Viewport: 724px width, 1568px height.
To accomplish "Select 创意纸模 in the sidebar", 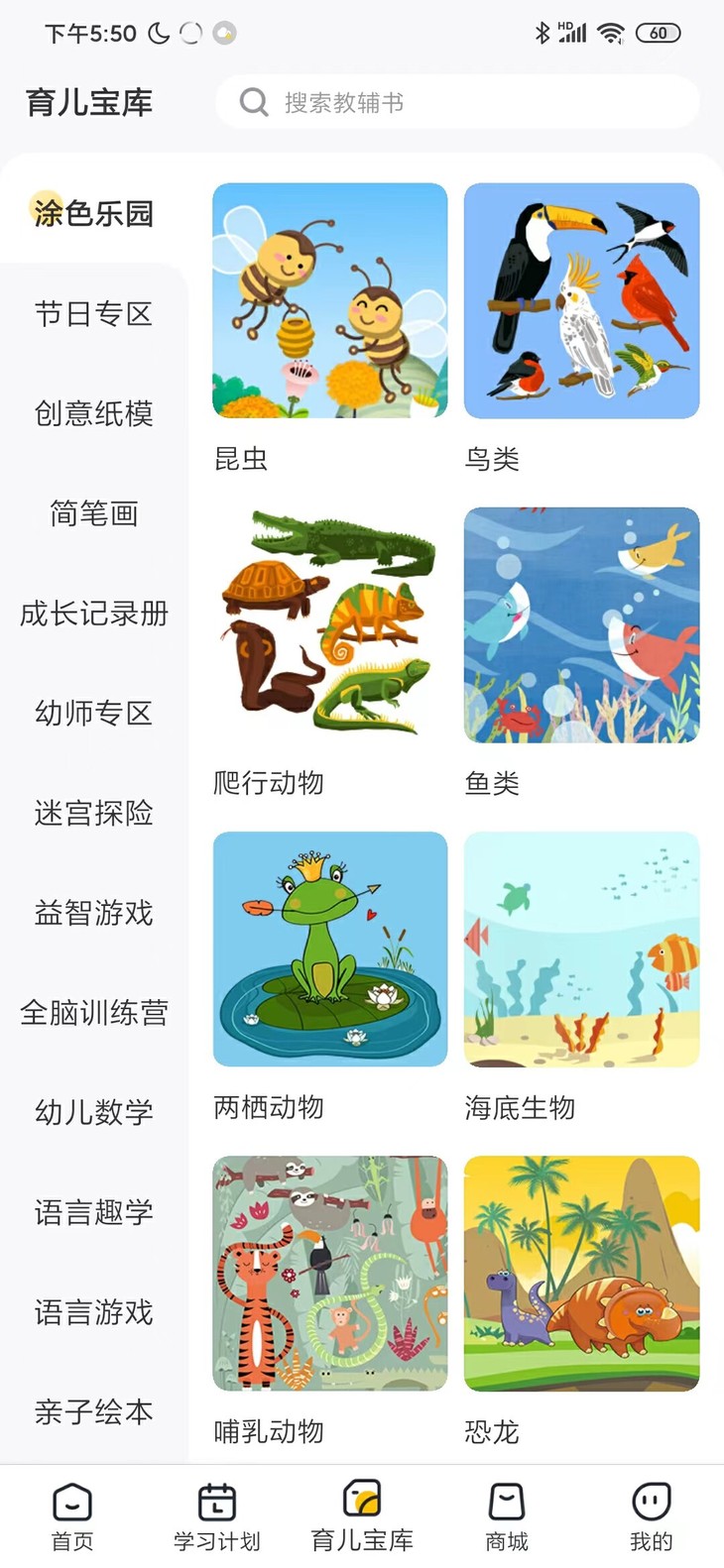I will tap(93, 413).
